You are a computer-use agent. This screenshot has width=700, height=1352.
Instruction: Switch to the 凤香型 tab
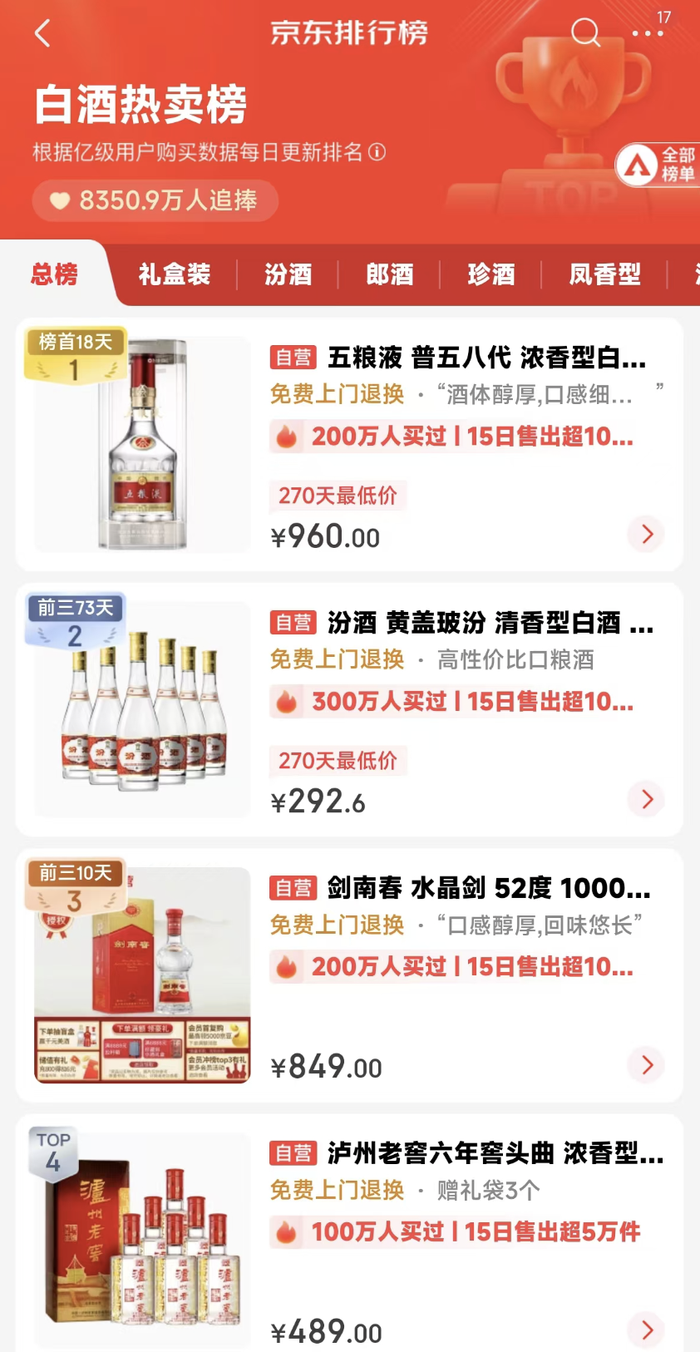point(604,275)
